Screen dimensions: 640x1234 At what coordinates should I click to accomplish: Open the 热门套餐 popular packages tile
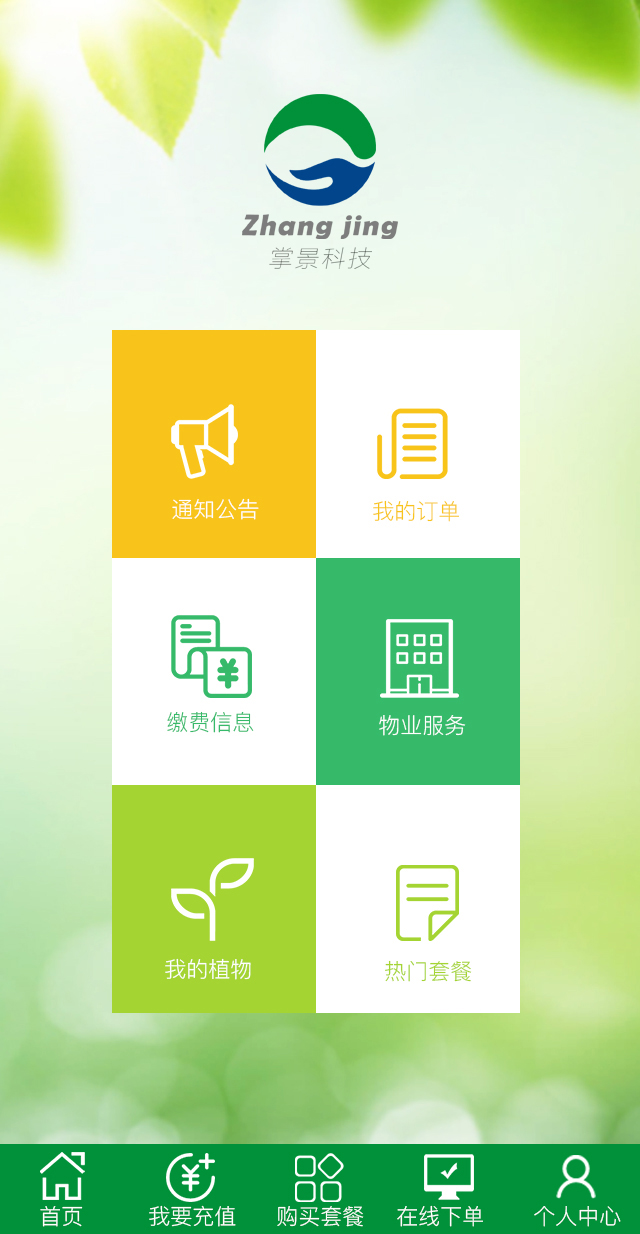tap(418, 899)
